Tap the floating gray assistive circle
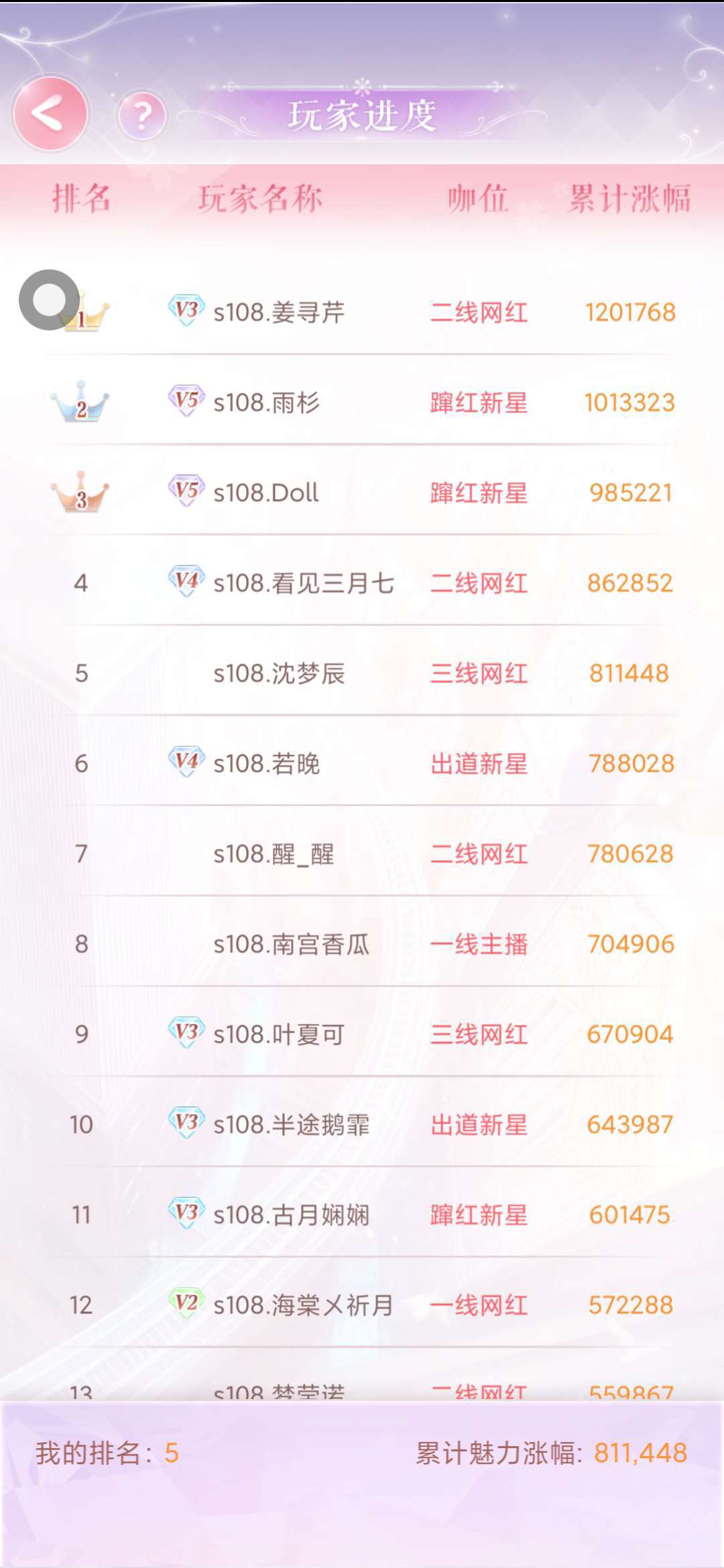This screenshot has height=1568, width=724. point(49,300)
